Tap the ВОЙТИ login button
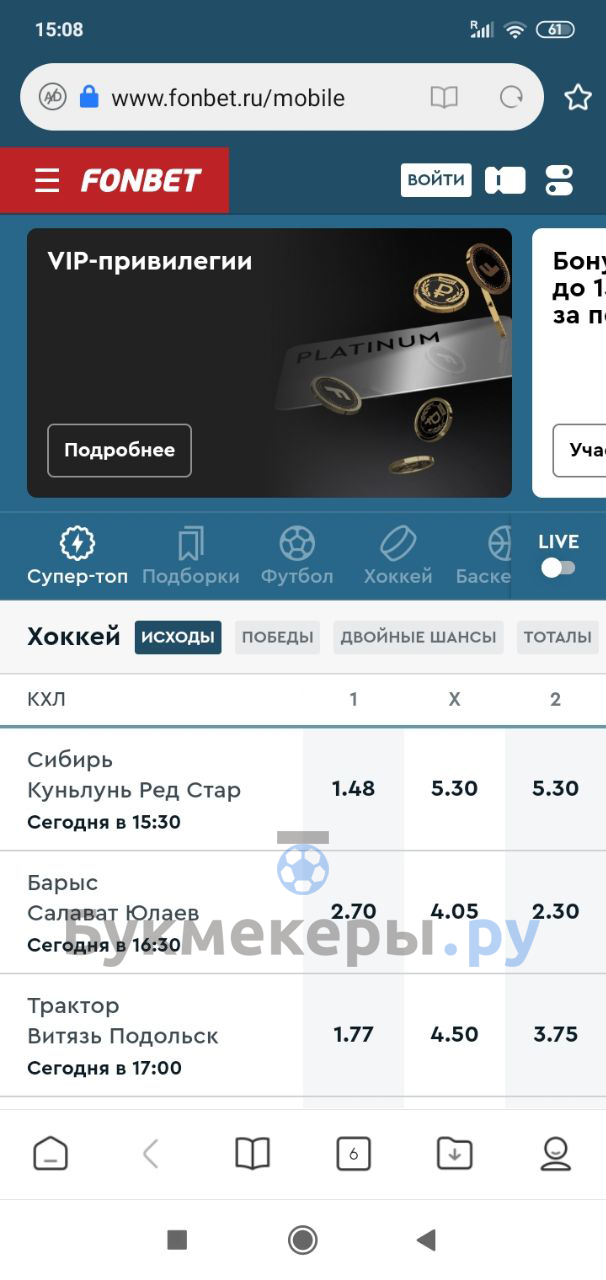Image resolution: width=606 pixels, height=1280 pixels. [x=436, y=180]
